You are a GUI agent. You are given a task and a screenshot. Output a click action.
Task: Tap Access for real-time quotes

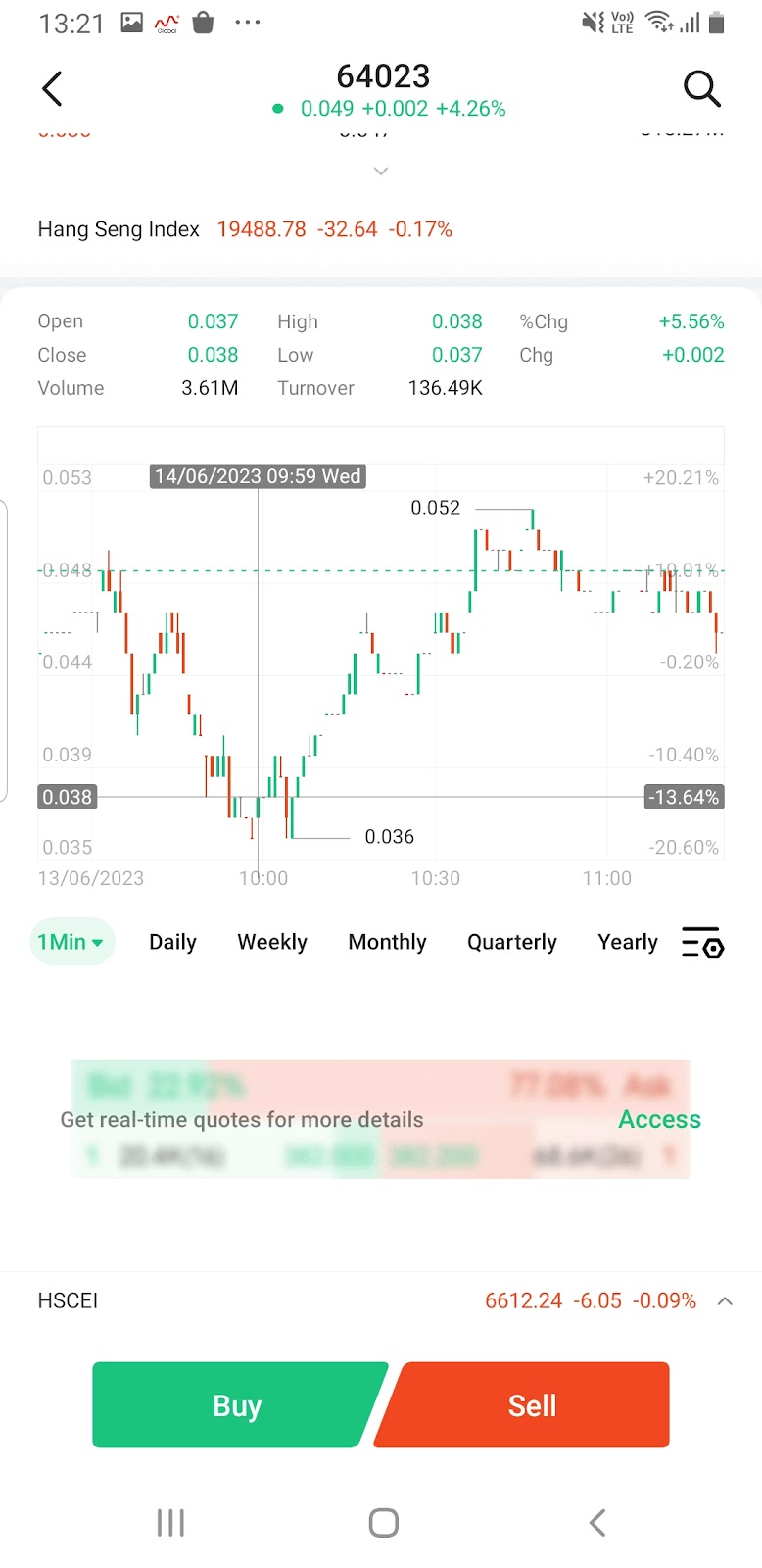coord(659,1119)
